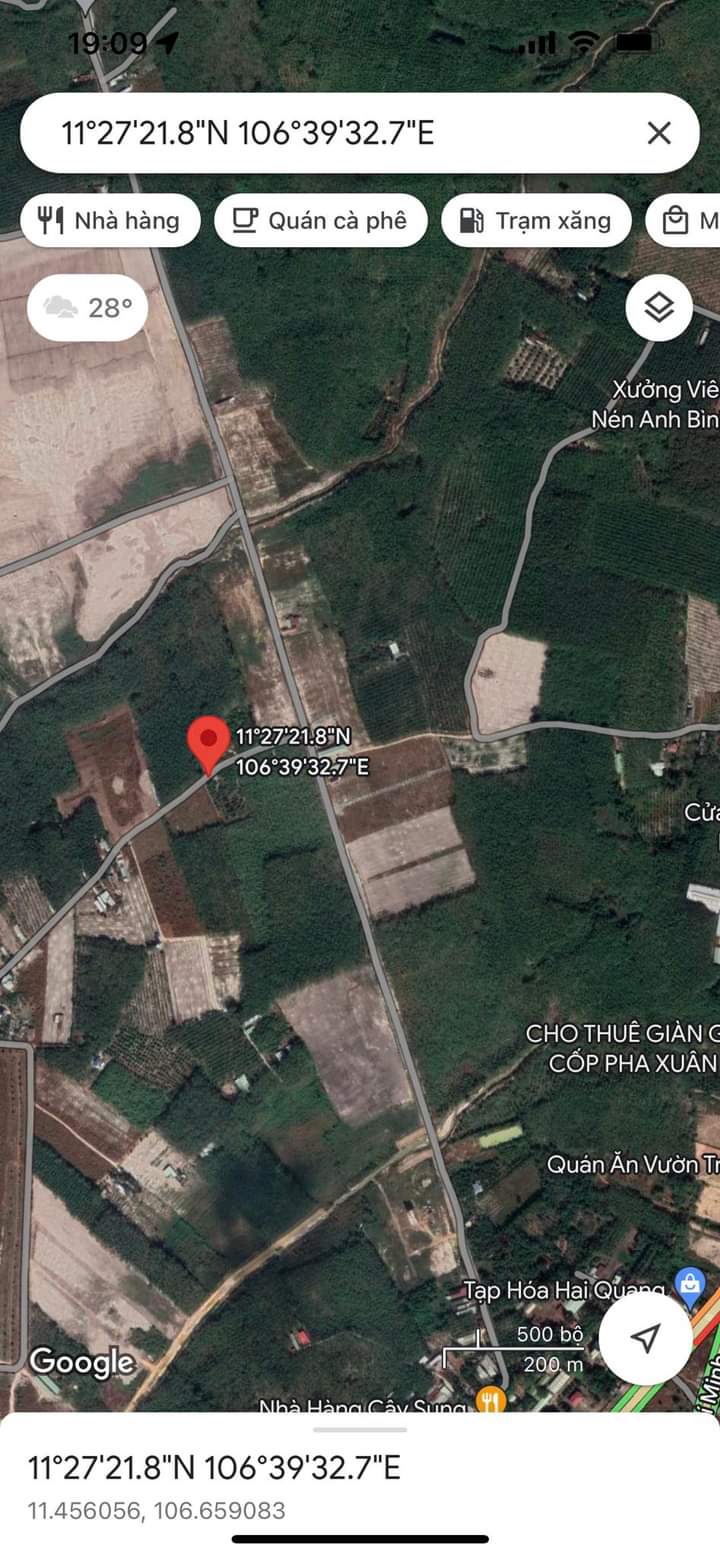This screenshot has height=1557, width=720.
Task: Open Nhà Hàng Cây Sung marker
Action: click(x=489, y=1403)
